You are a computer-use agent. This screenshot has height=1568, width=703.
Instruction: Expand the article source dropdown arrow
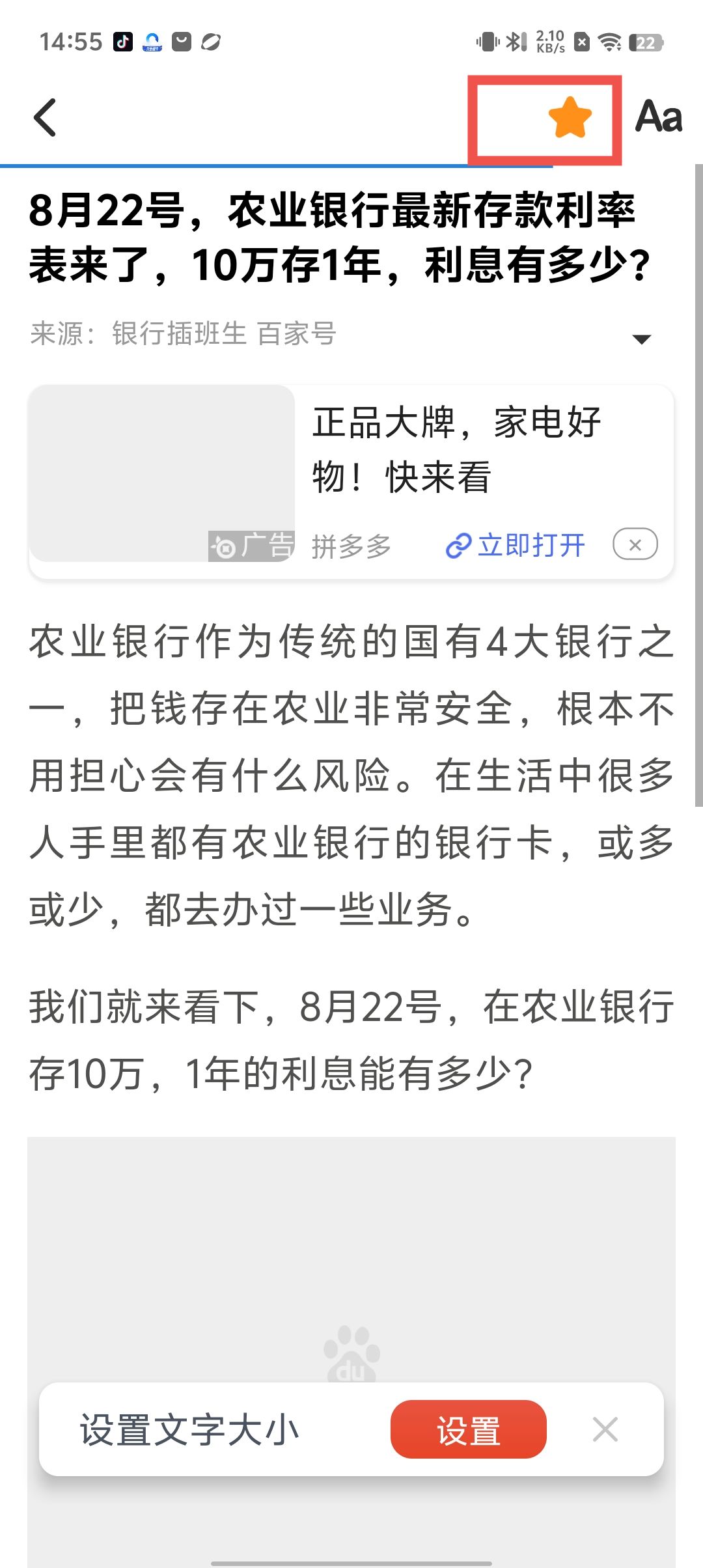642,339
